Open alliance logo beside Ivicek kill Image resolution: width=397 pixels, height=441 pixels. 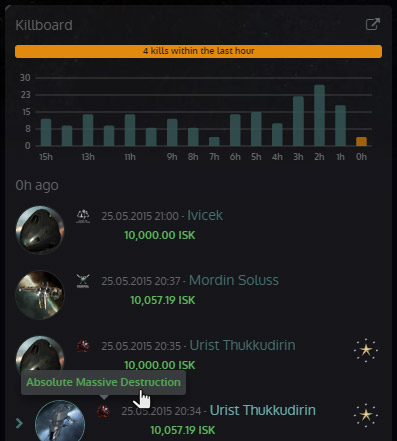click(x=83, y=216)
